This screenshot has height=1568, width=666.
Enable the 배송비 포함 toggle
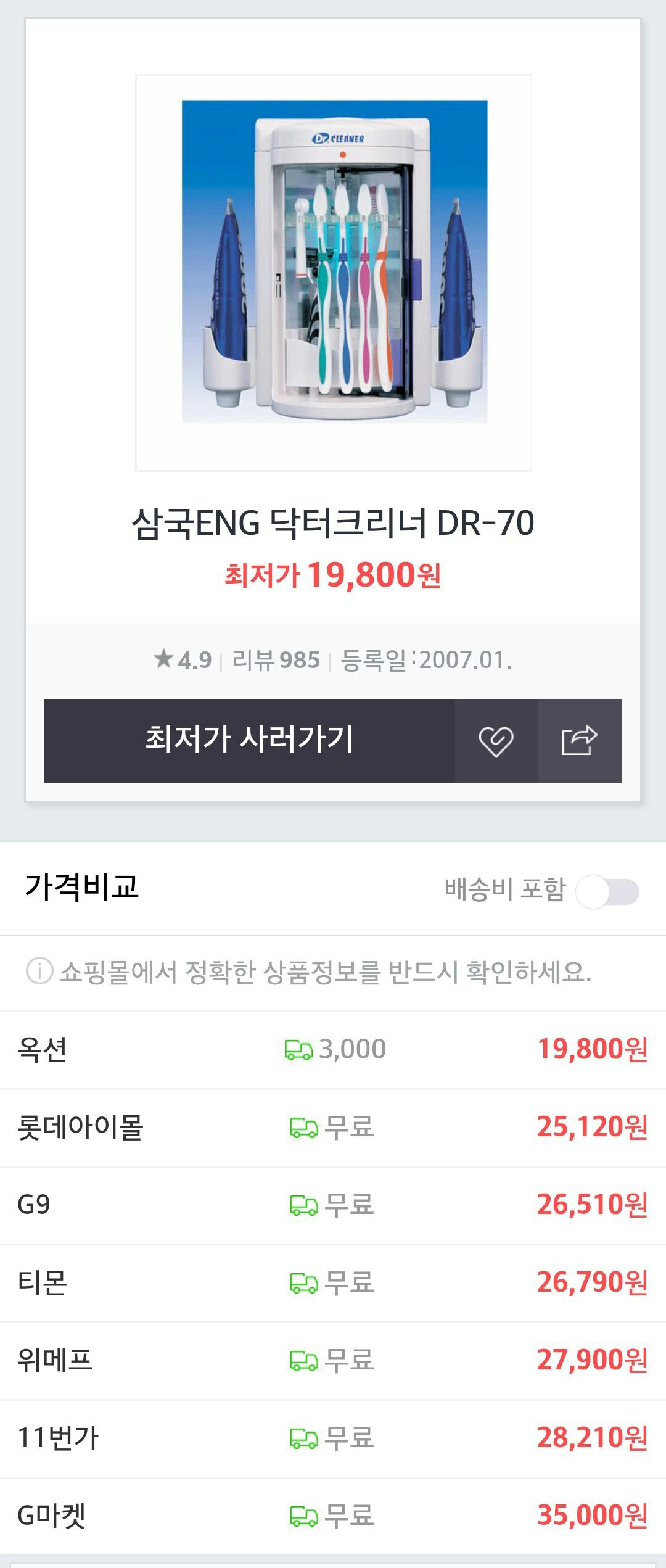(x=607, y=891)
